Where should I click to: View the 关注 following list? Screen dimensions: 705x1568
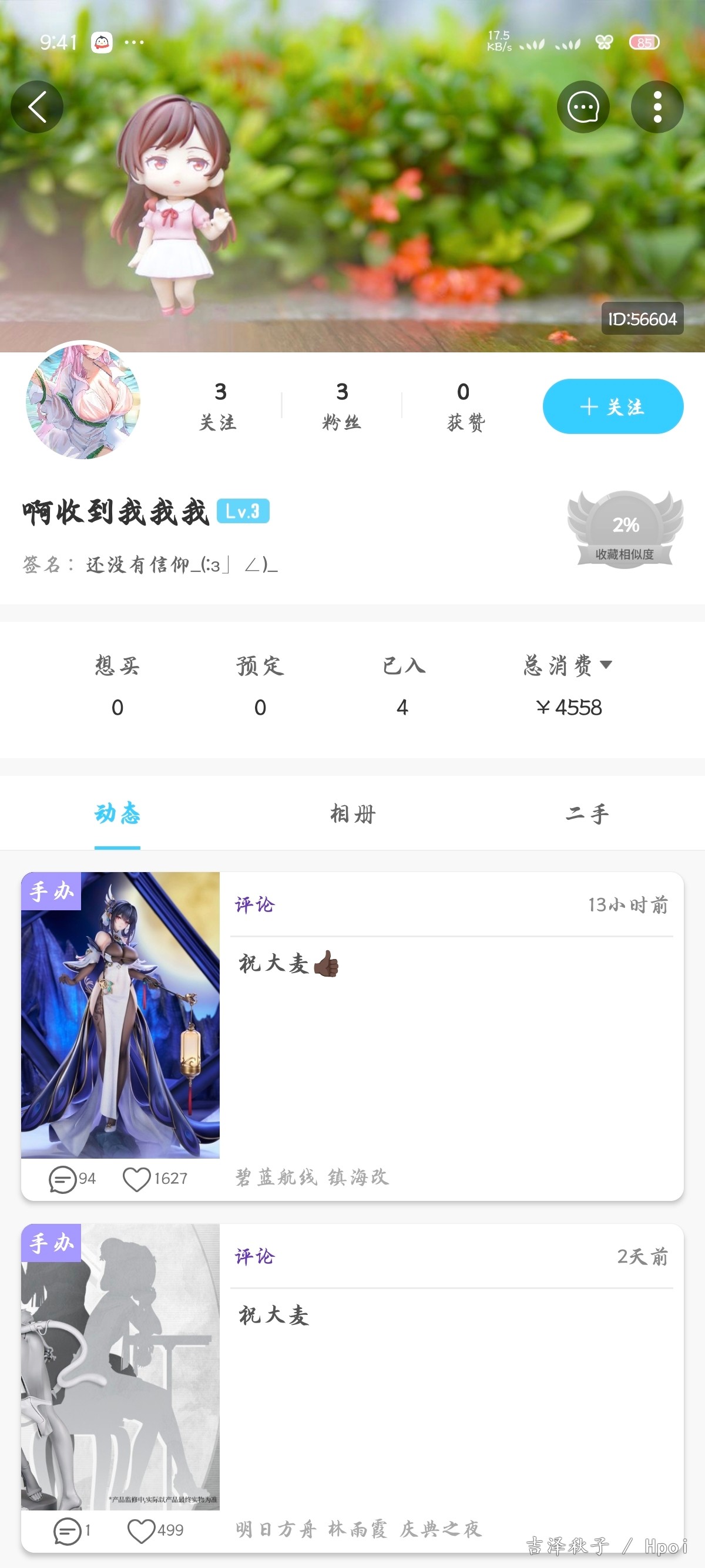[x=219, y=406]
